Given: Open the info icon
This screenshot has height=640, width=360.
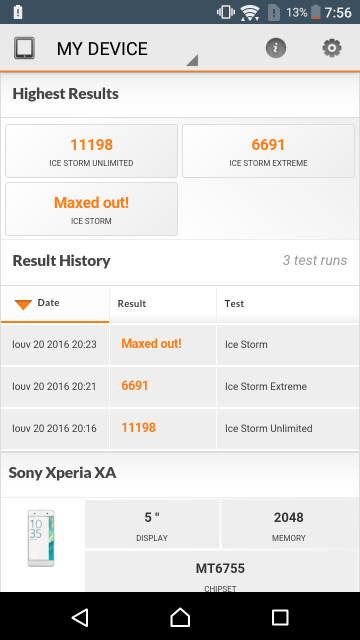Looking at the screenshot, I should (276, 48).
